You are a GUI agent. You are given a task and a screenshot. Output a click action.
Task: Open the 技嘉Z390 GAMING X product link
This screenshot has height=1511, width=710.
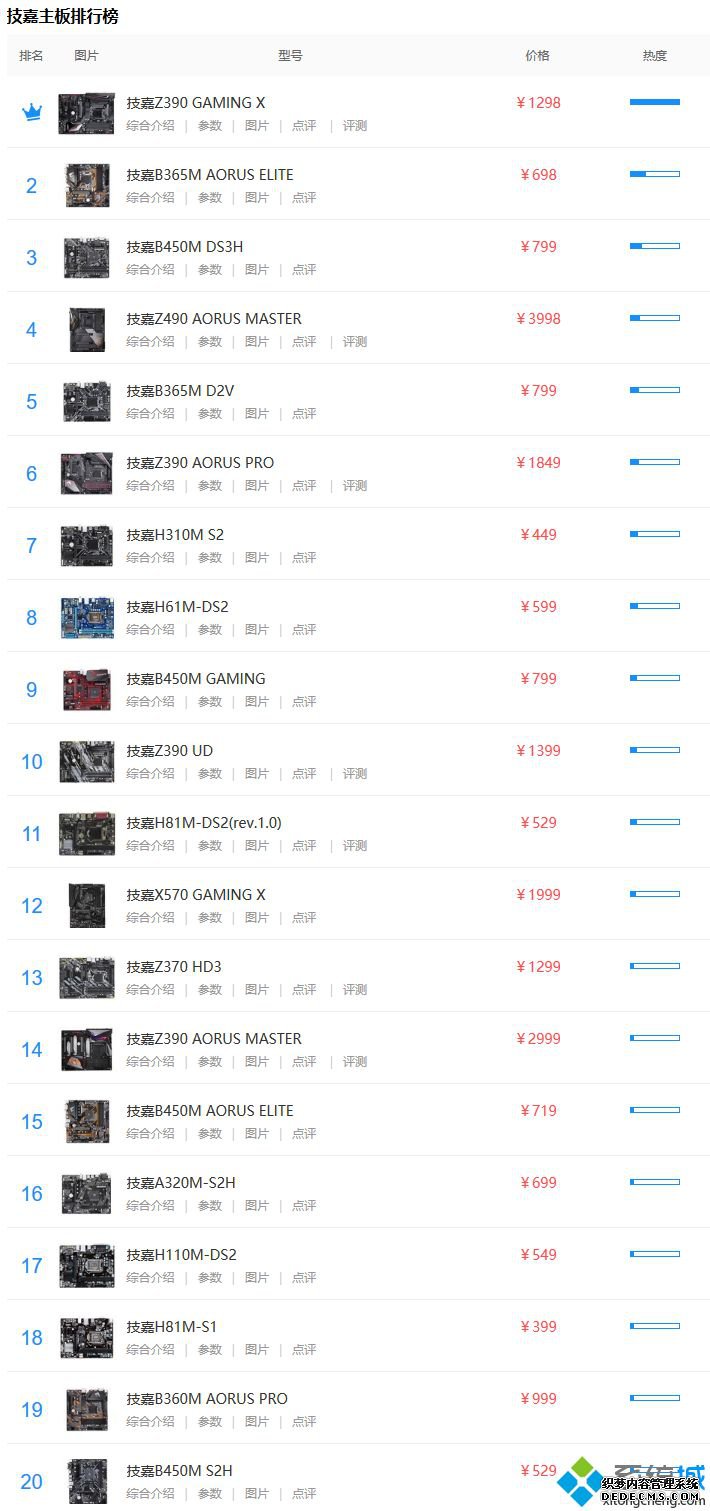195,103
